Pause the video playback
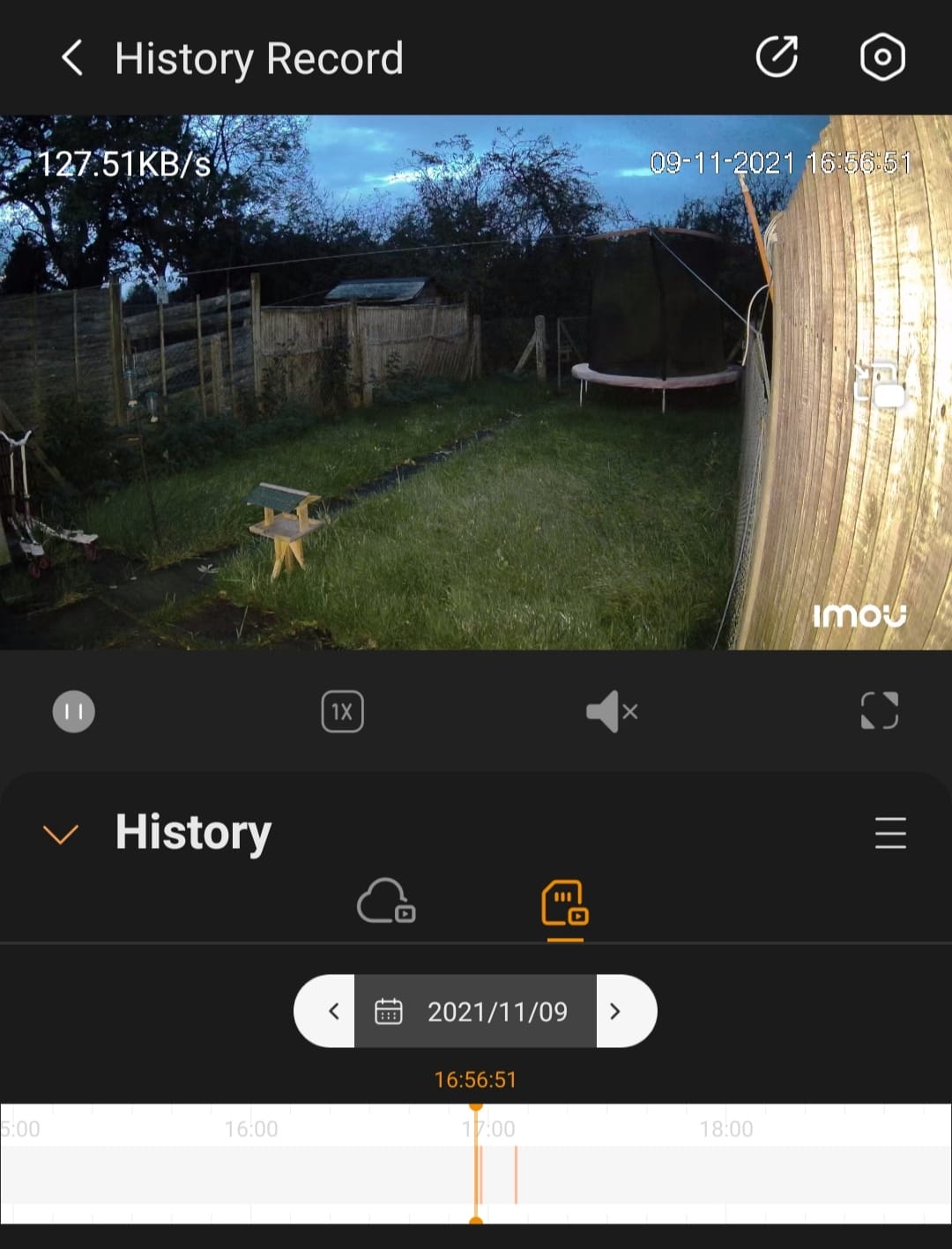This screenshot has height=1249, width=952. 74,711
